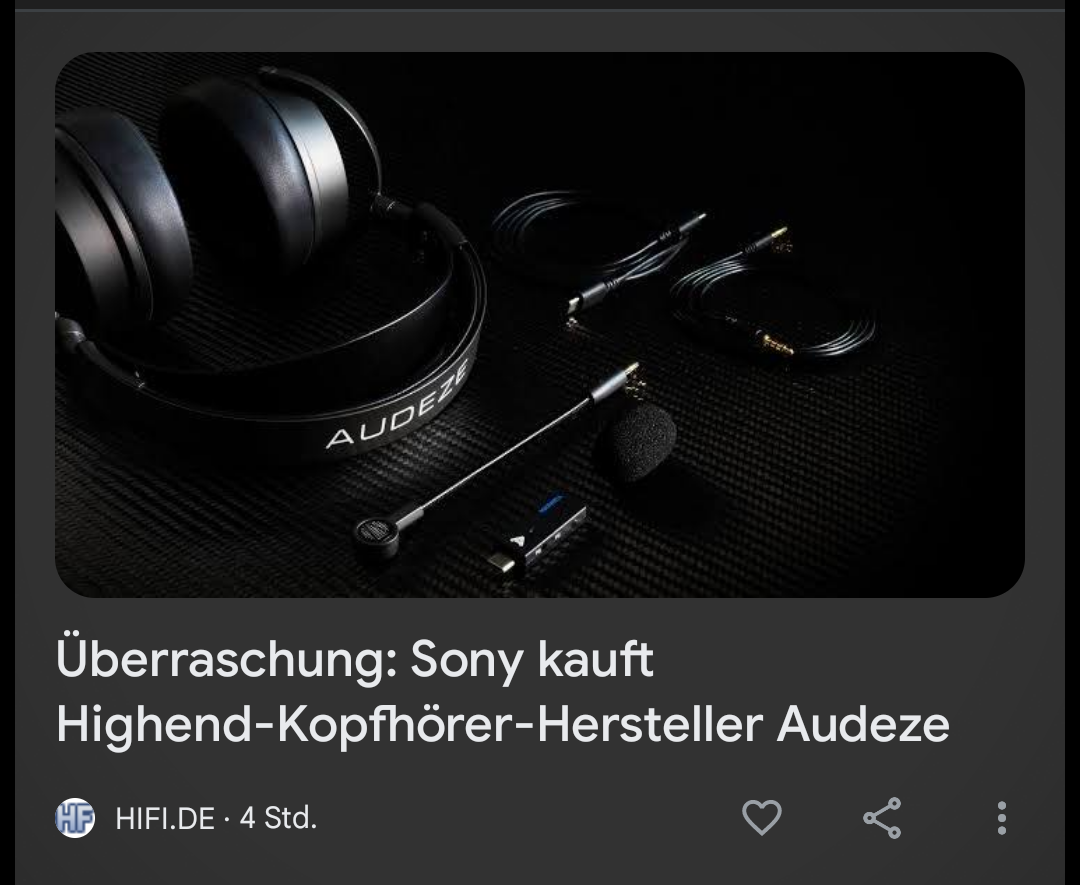1080x885 pixels.
Task: Like the HIFI.DE article with heart
Action: (761, 818)
